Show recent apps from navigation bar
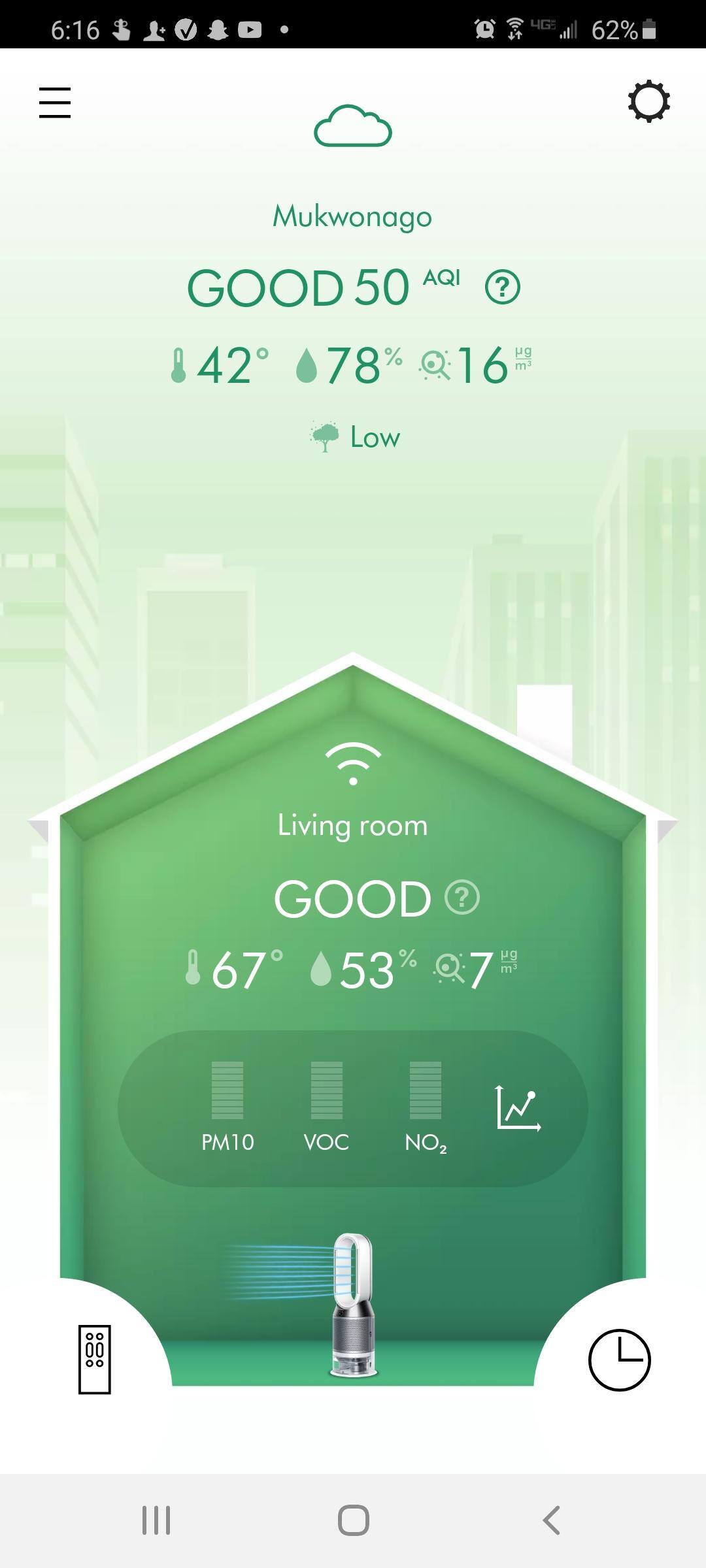 point(156,1520)
